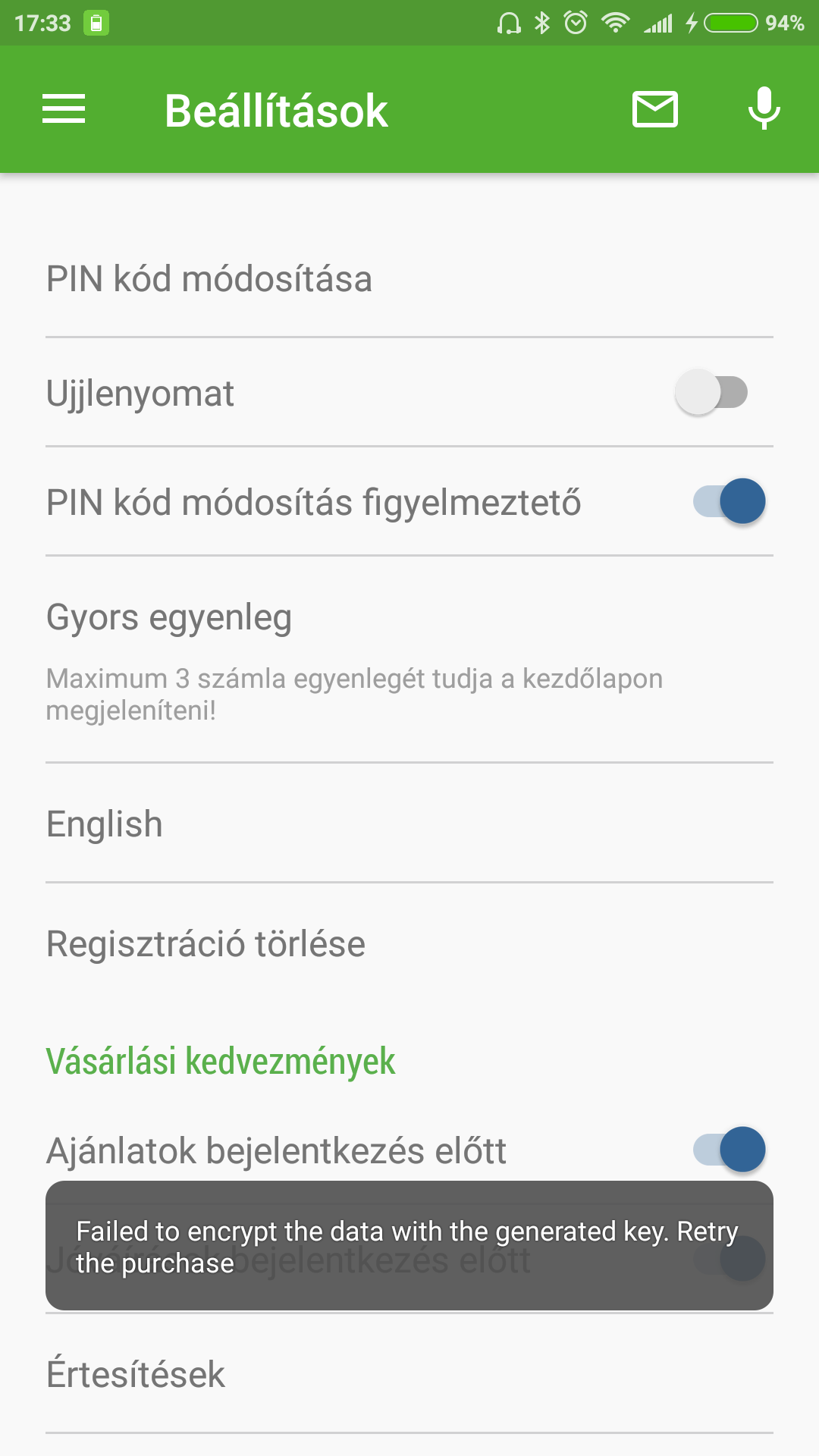Open the messages envelope icon
The image size is (819, 1456).
pos(655,109)
